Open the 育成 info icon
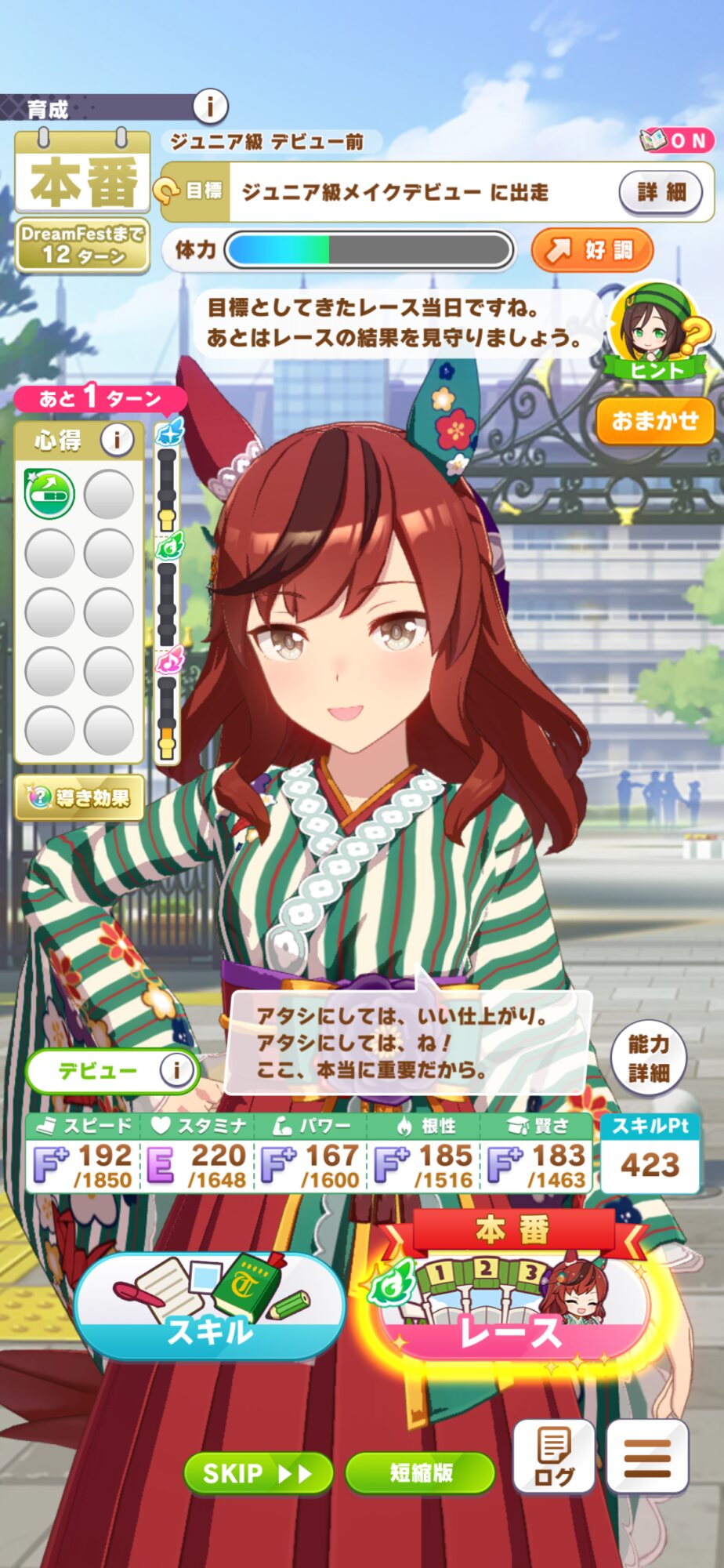The width and height of the screenshot is (724, 1568). pyautogui.click(x=209, y=105)
